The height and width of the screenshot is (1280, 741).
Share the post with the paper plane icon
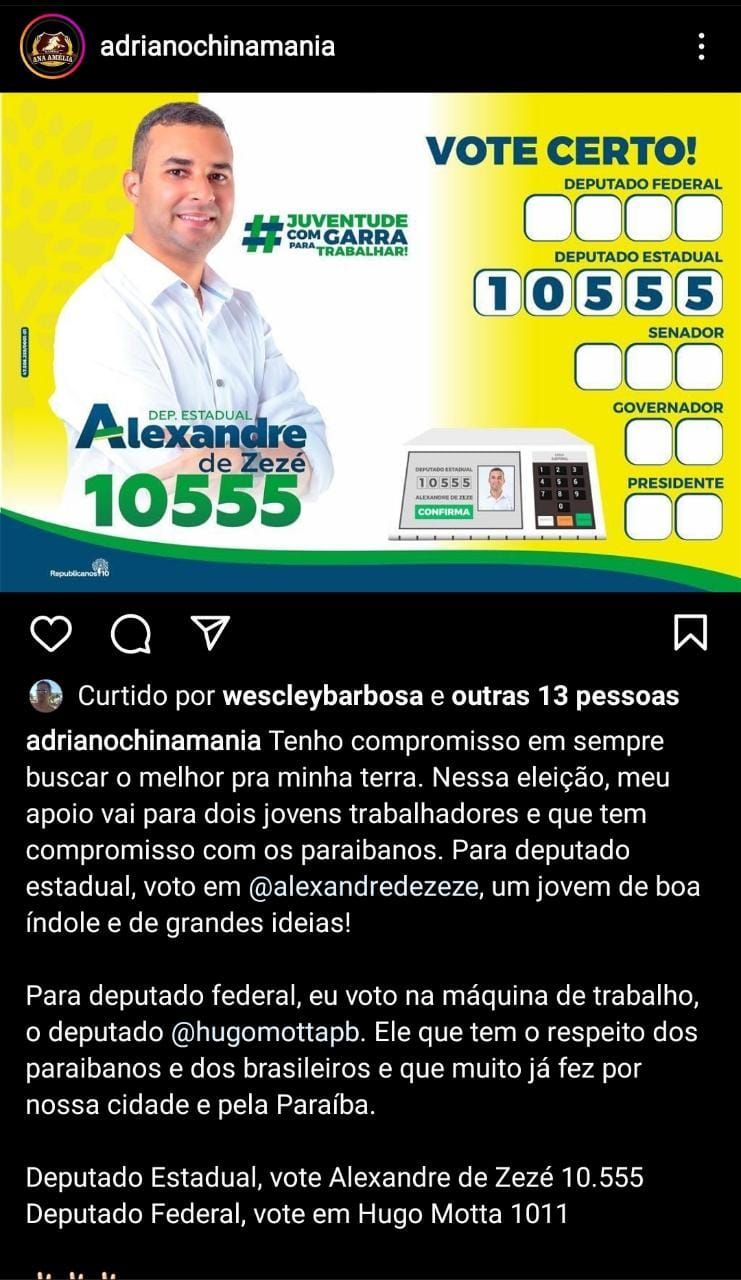coord(211,632)
